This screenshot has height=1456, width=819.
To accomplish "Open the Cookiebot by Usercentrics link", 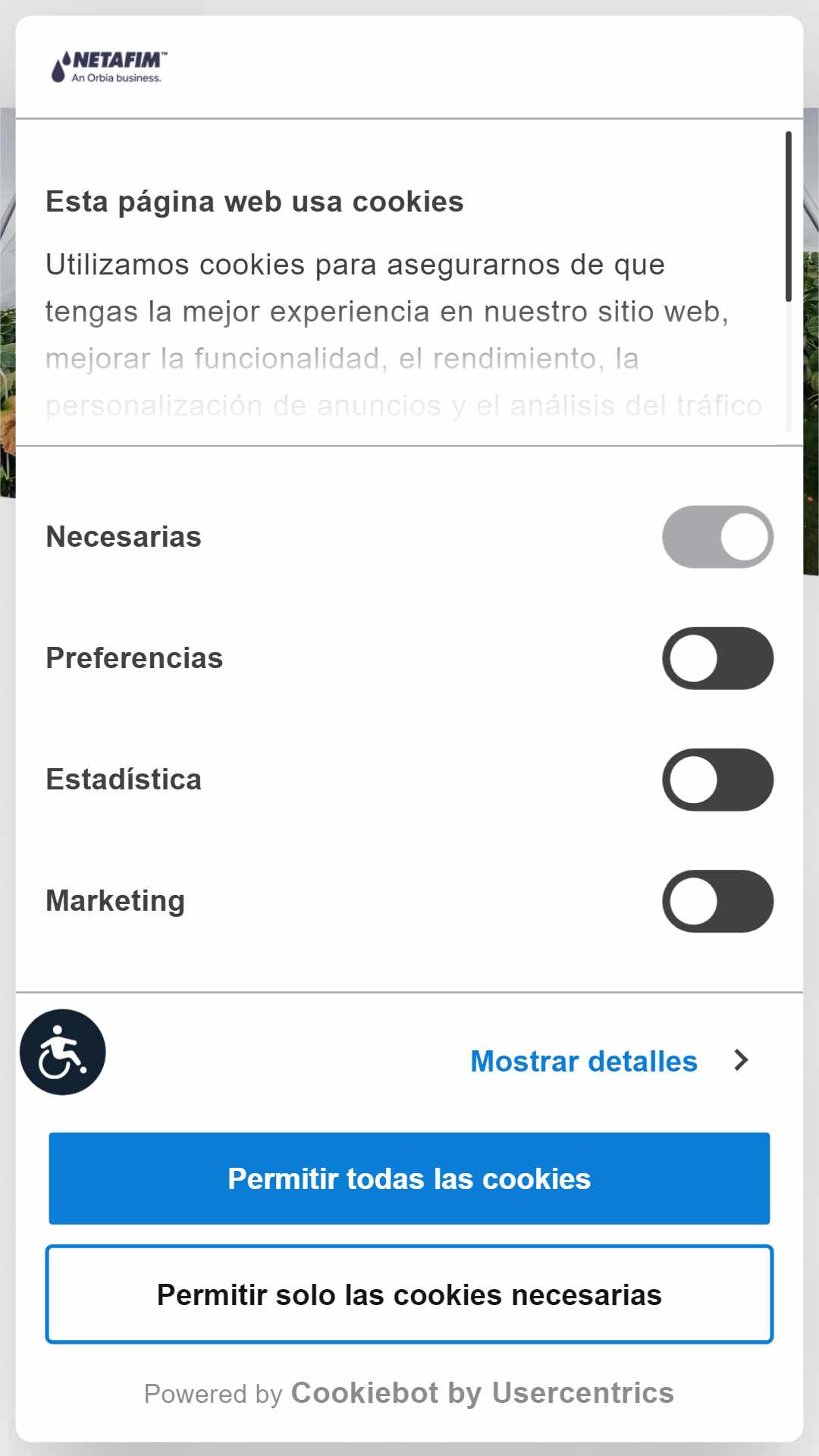I will click(483, 1393).
